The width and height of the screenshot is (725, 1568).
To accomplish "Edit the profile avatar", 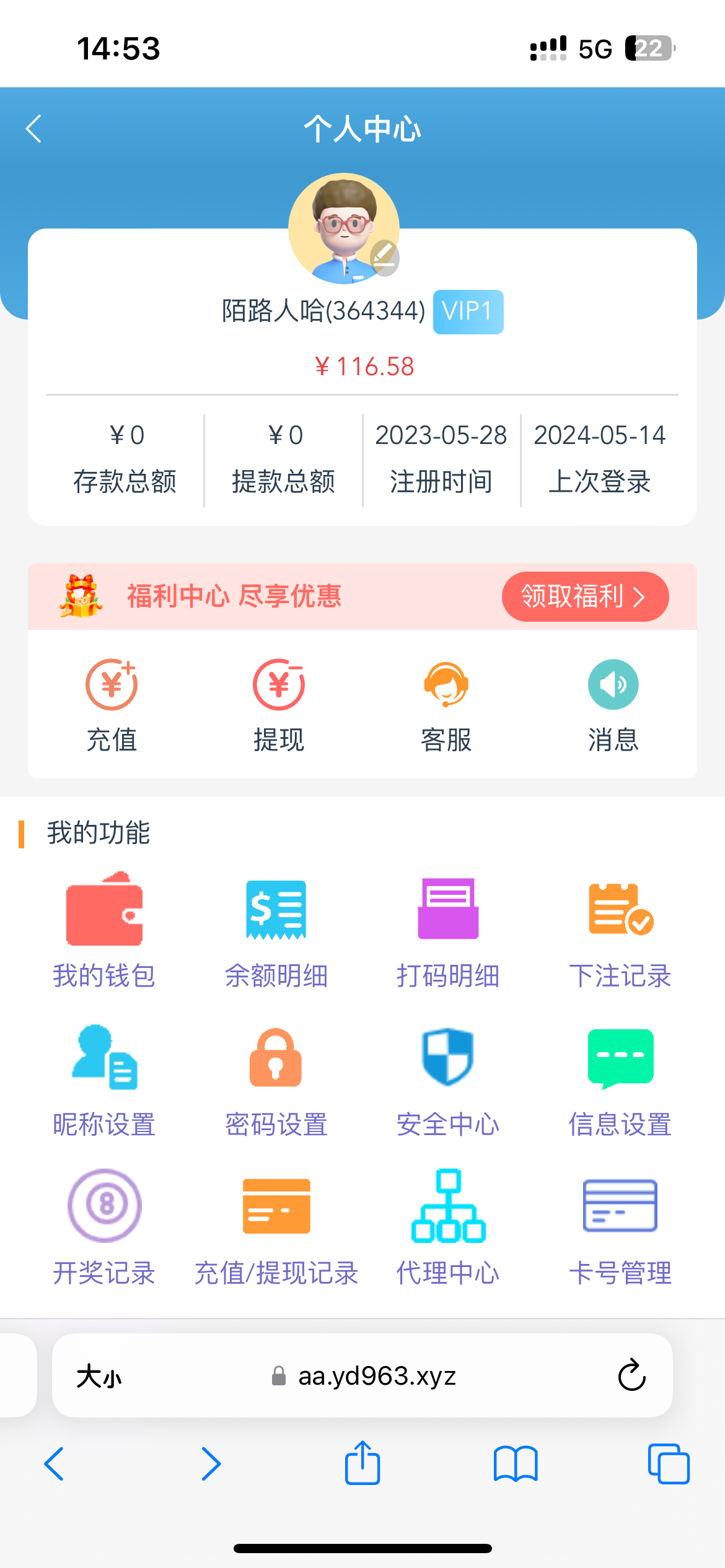I will pyautogui.click(x=384, y=257).
